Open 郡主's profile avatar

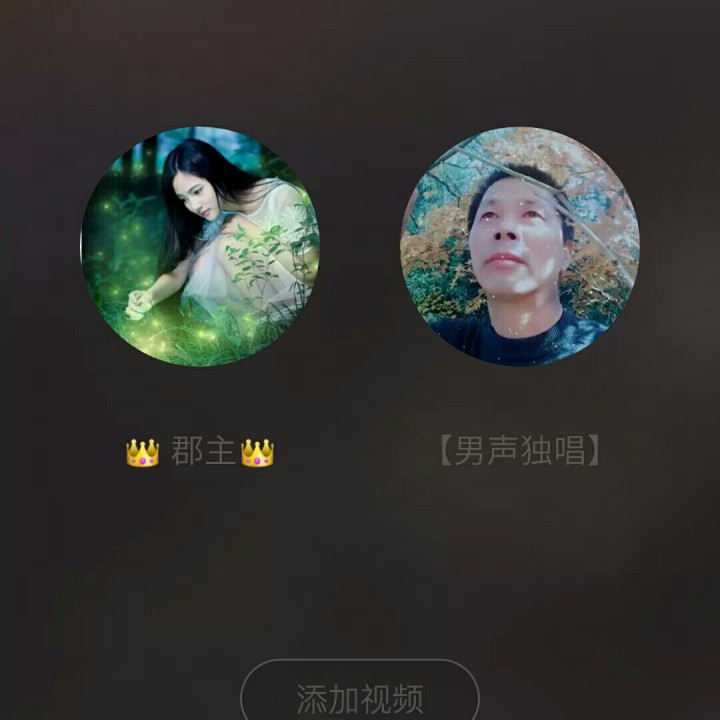[x=200, y=247]
